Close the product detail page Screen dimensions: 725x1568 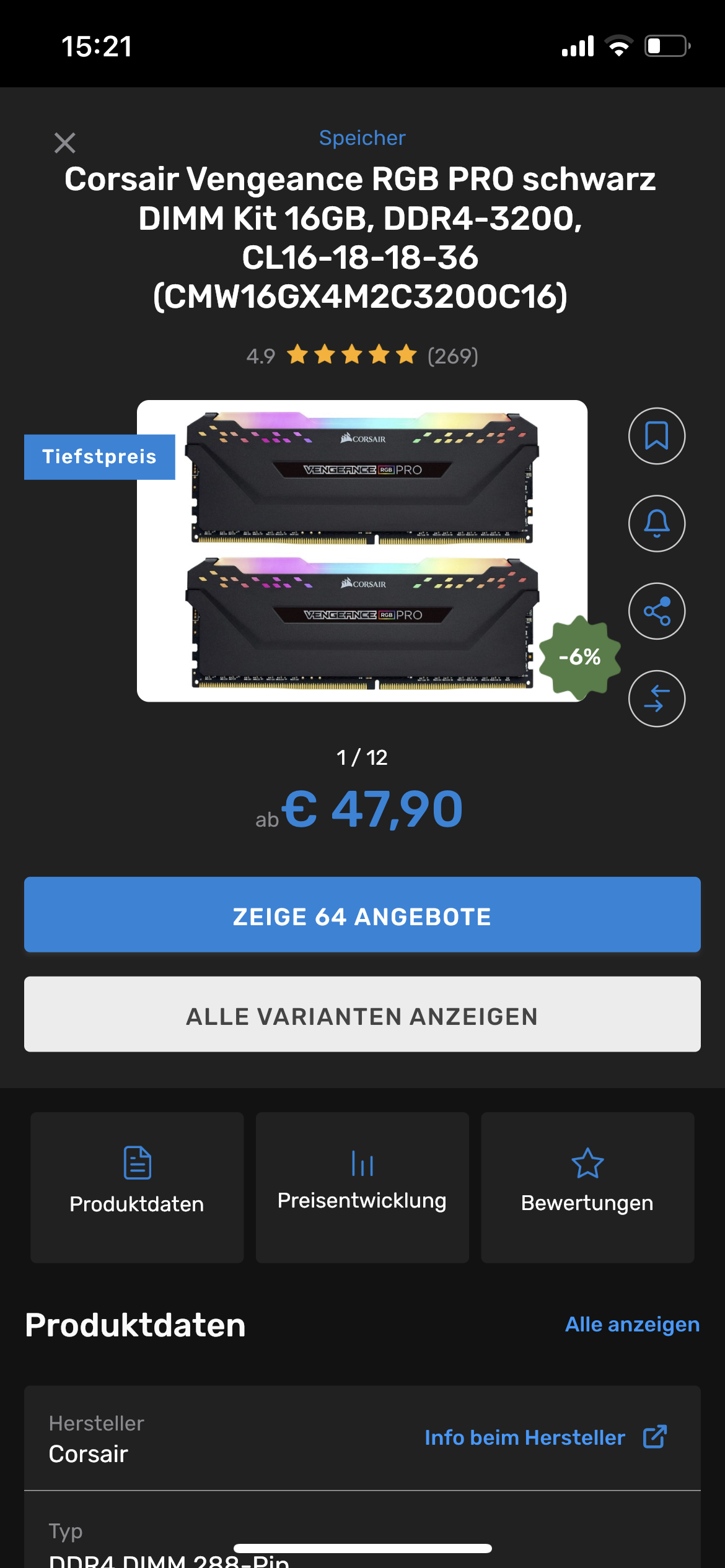point(64,143)
